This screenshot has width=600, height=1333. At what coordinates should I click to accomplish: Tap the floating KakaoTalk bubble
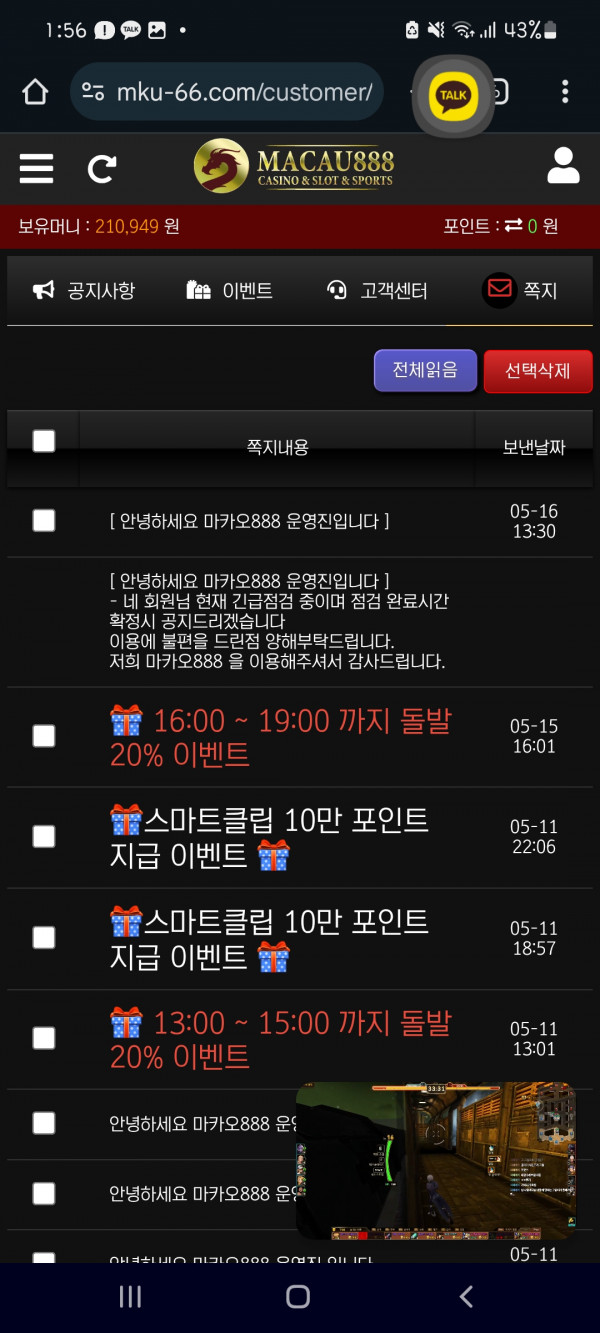(453, 95)
